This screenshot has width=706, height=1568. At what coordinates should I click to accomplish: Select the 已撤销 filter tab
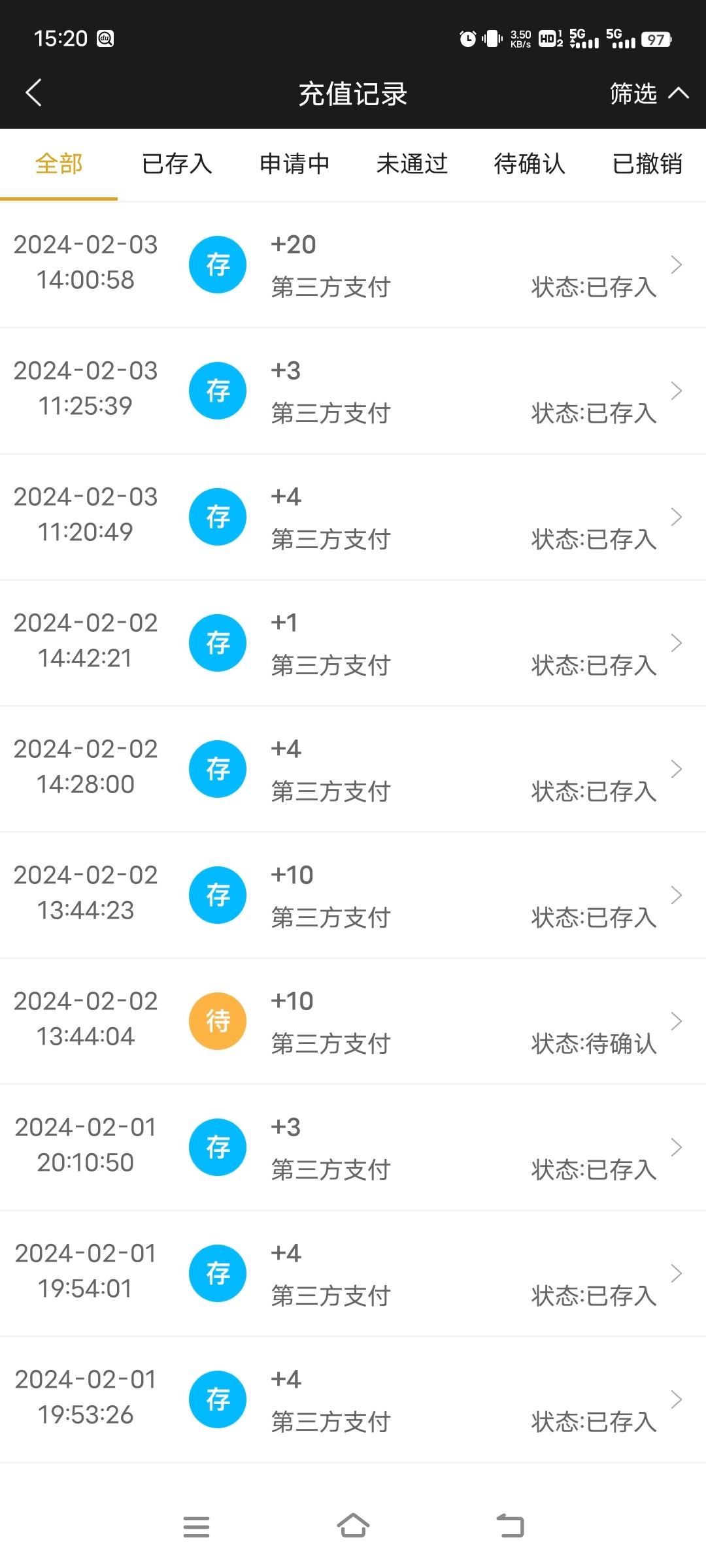pos(648,164)
